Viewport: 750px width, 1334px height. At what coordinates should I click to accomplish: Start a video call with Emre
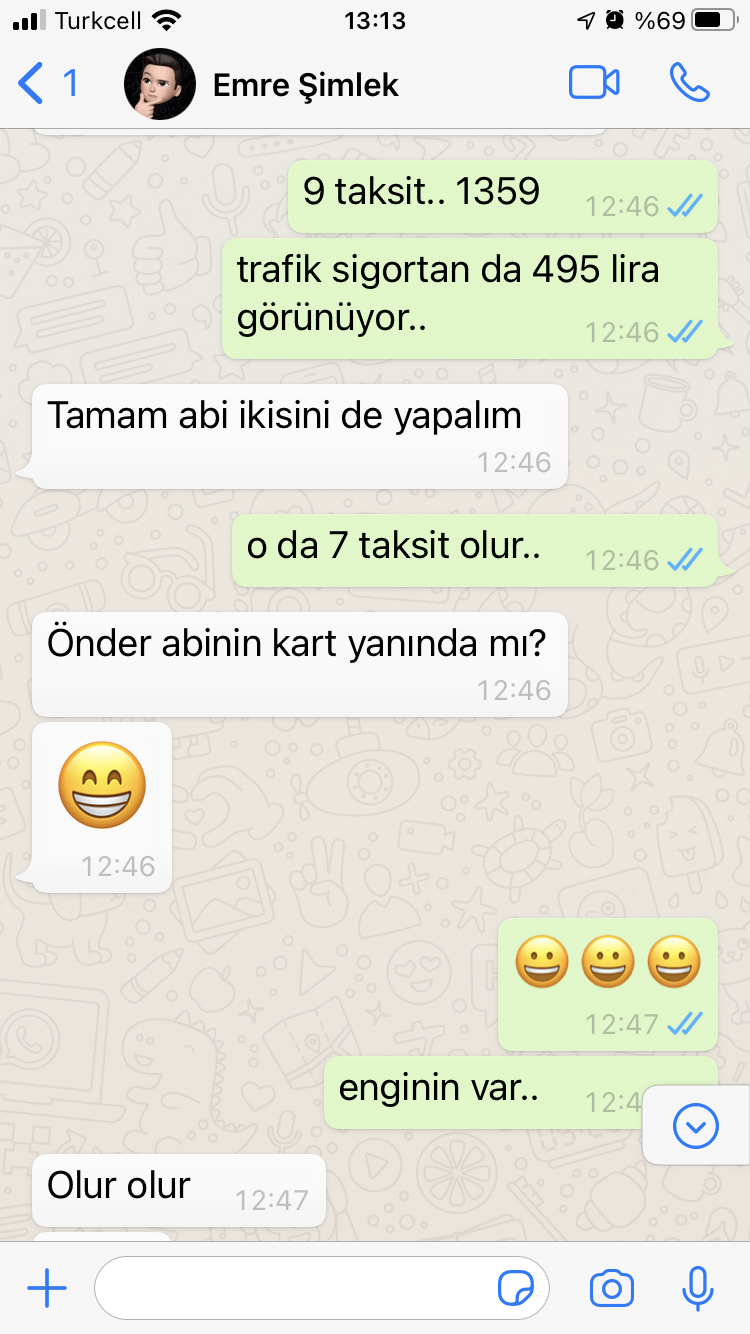click(x=594, y=83)
